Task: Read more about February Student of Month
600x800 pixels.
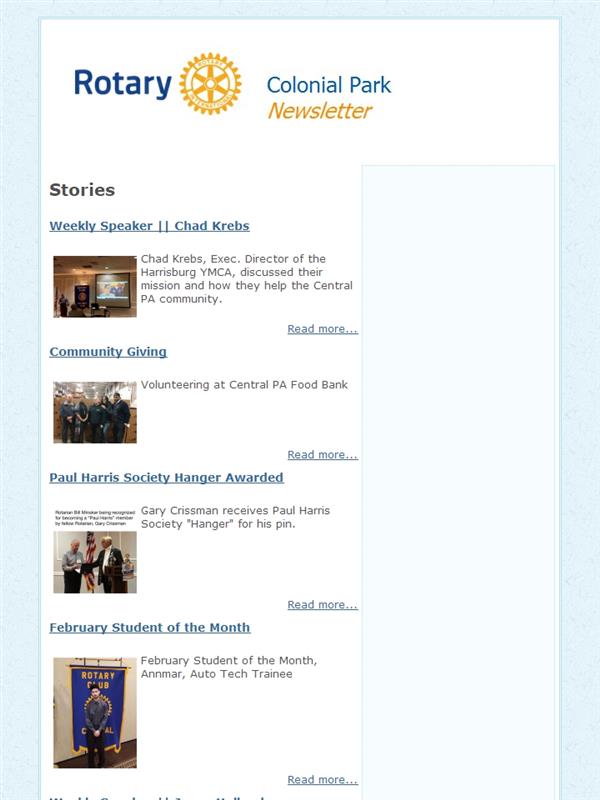Action: coord(322,780)
